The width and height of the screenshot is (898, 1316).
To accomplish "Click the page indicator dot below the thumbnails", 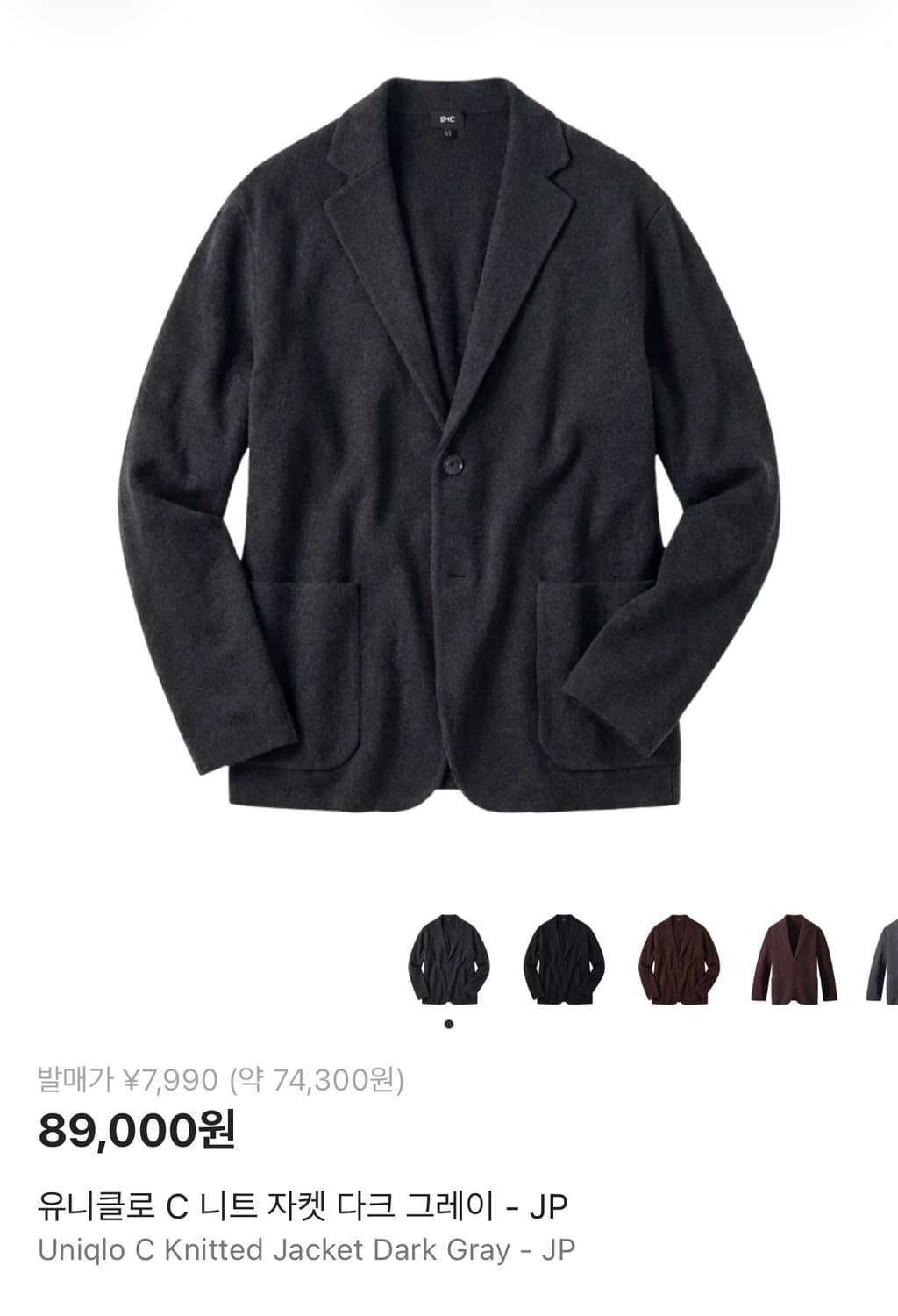I will click(x=450, y=1024).
